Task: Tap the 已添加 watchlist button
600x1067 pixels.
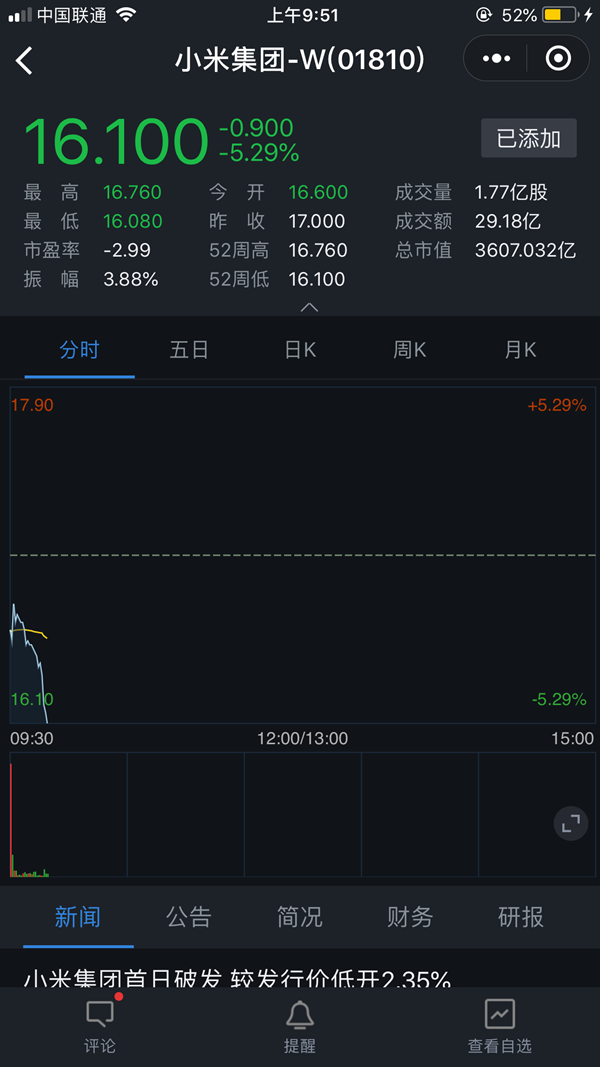Action: tap(529, 139)
